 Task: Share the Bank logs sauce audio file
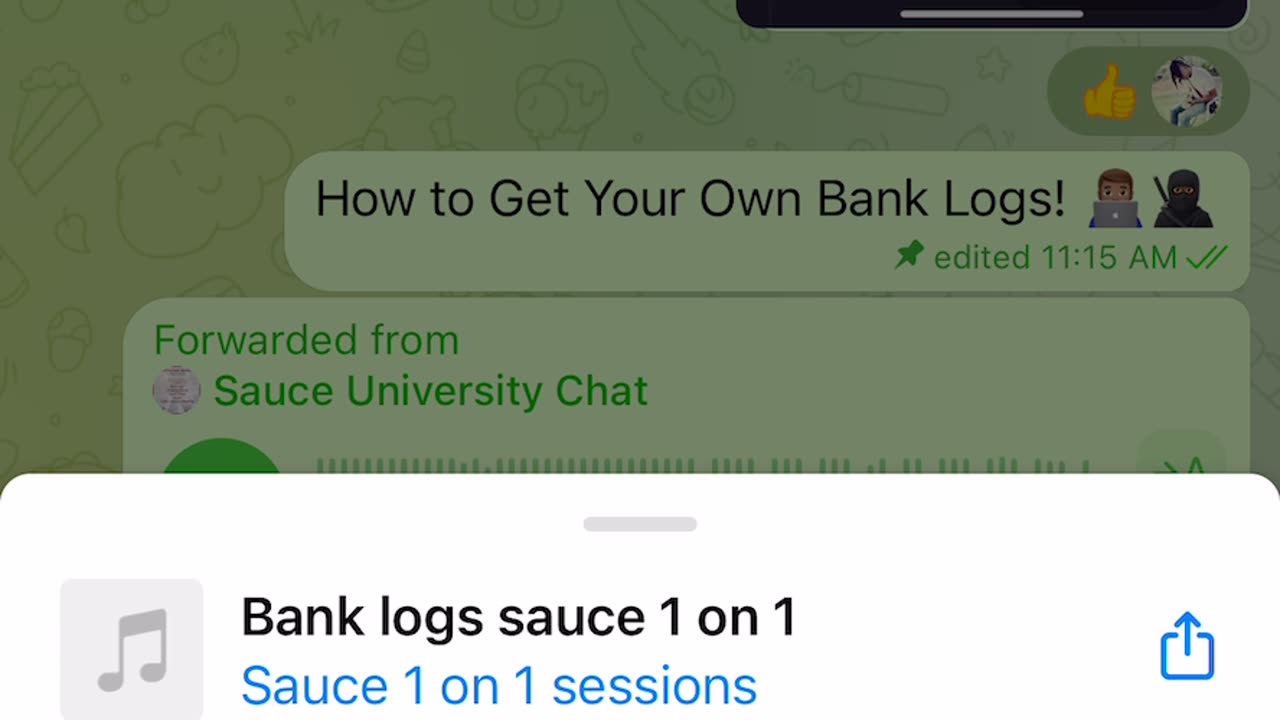(x=1187, y=647)
